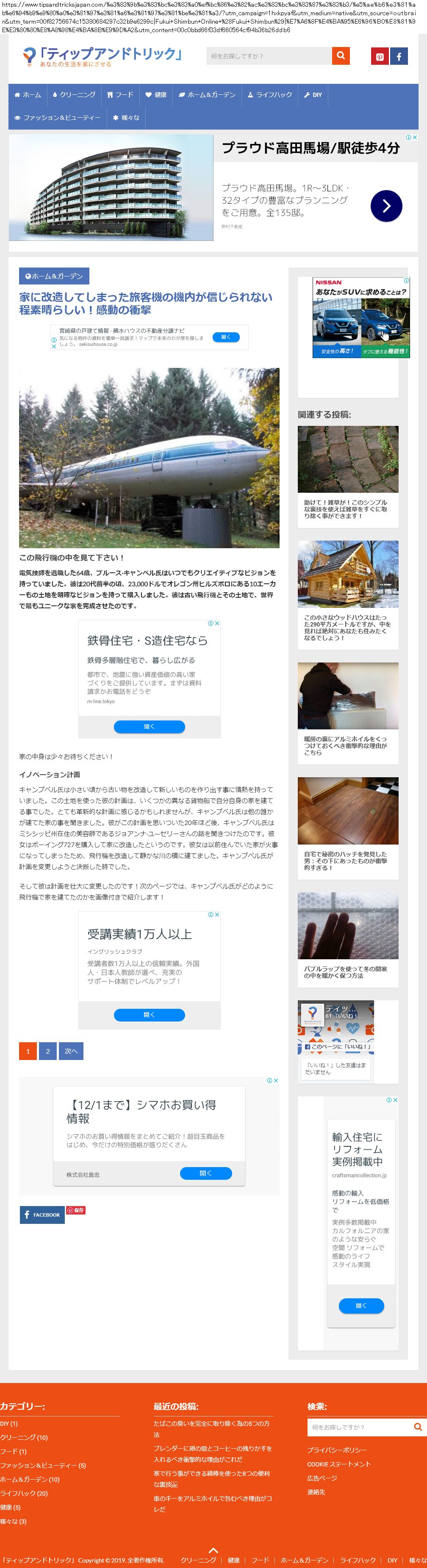Save article with Pinterest 保存 button
The image size is (427, 1568).
(x=76, y=1210)
